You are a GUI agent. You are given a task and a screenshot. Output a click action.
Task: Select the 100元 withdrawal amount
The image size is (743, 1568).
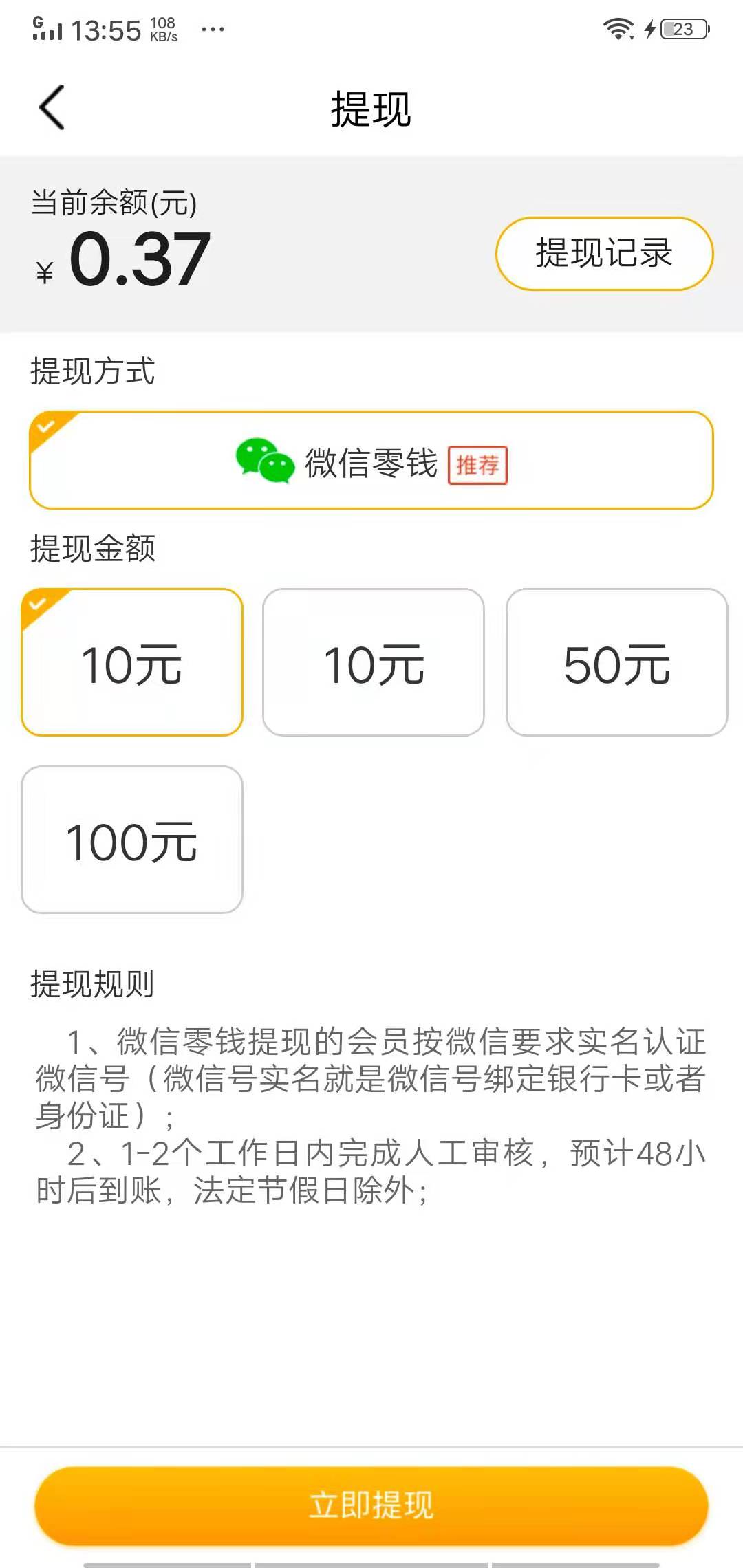click(133, 840)
